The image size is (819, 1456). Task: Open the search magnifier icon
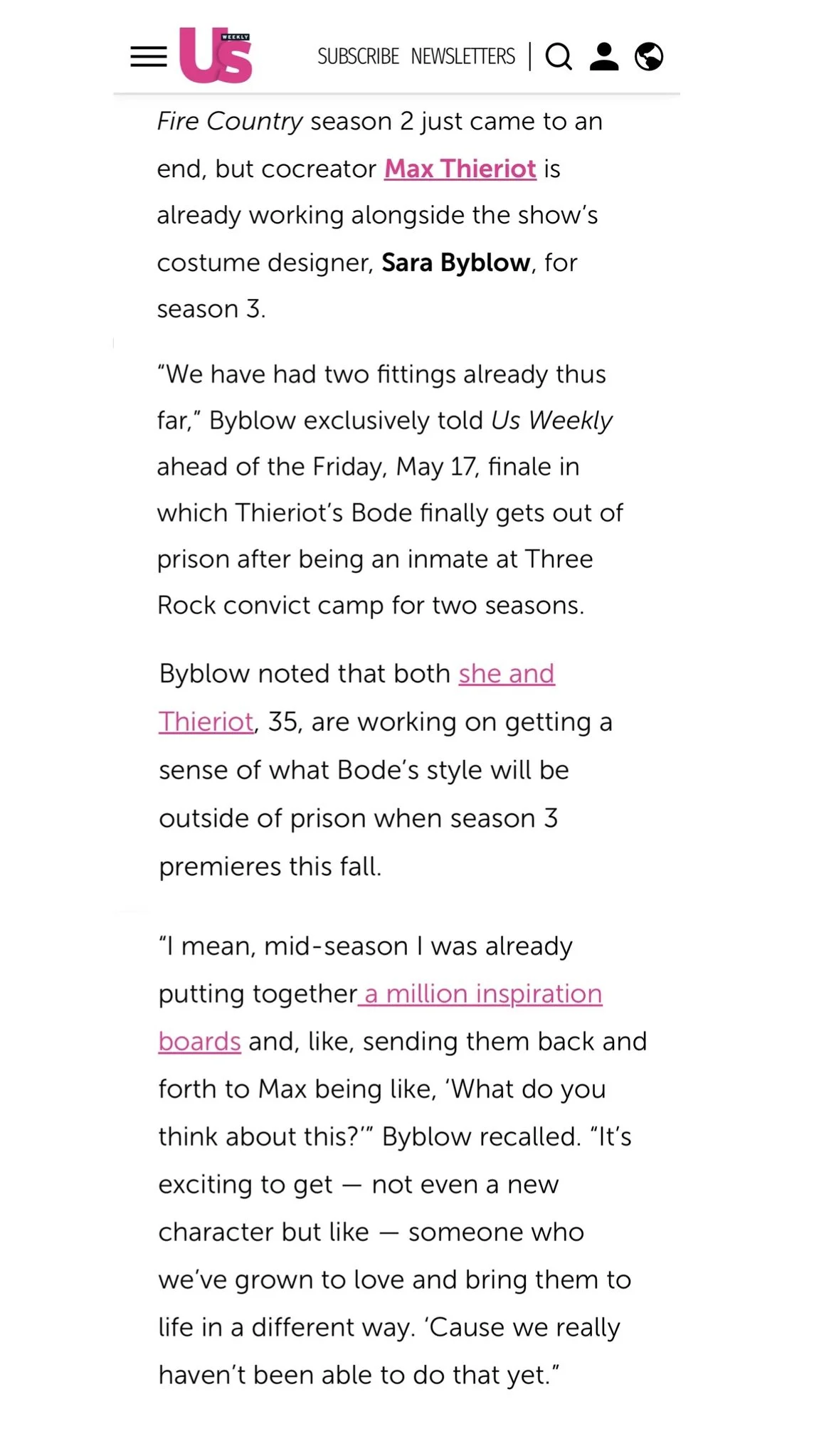coord(559,56)
